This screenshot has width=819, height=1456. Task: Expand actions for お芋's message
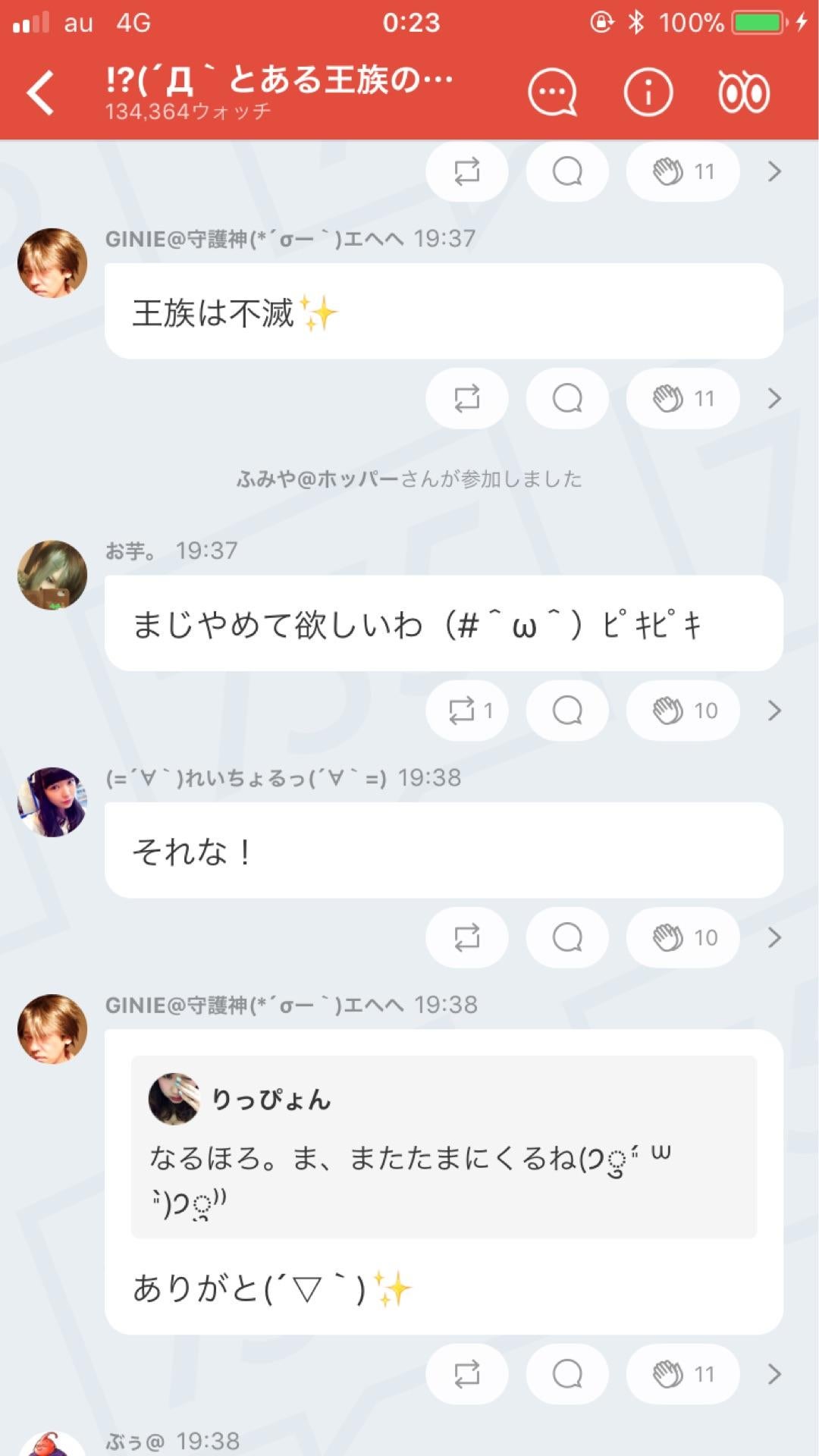point(773,711)
